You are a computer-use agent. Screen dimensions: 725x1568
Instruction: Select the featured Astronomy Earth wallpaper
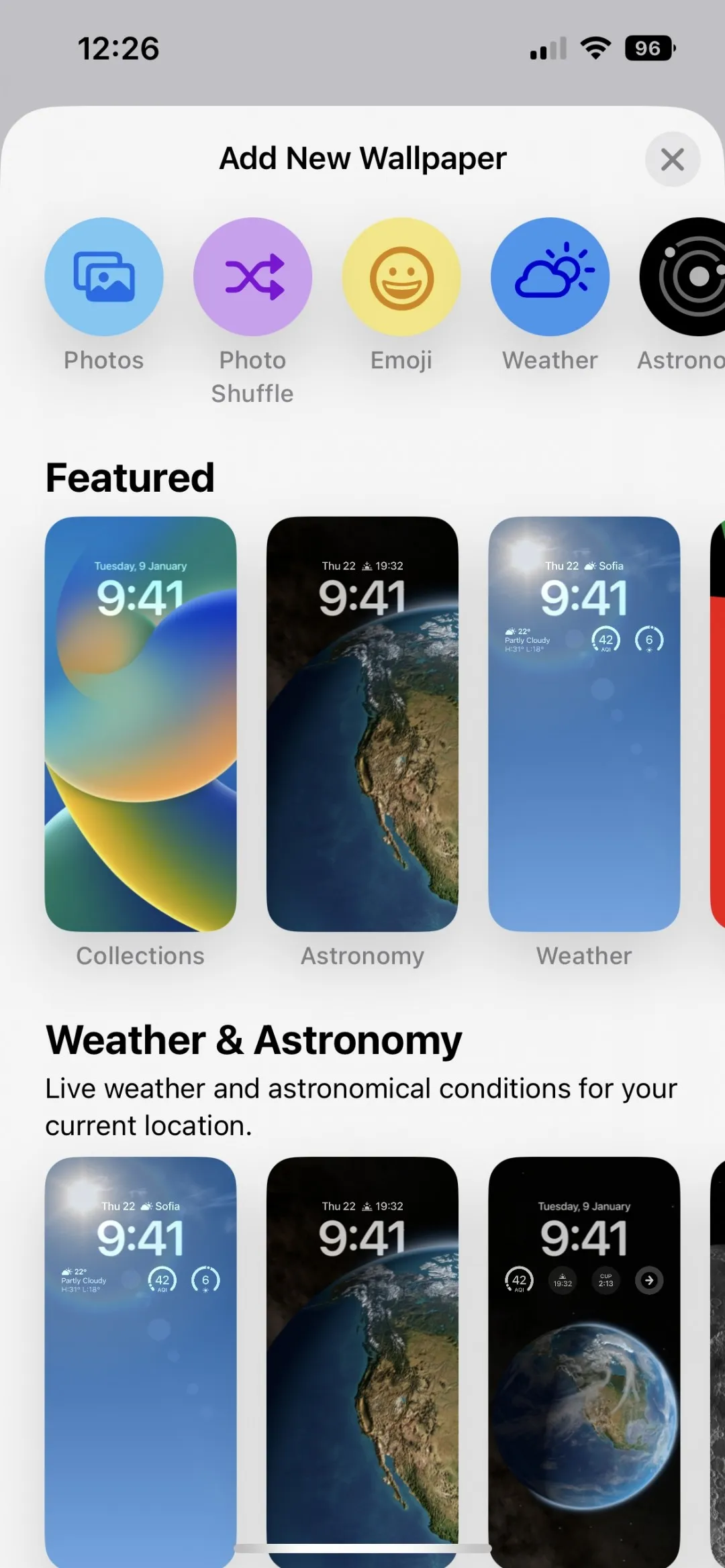362,723
